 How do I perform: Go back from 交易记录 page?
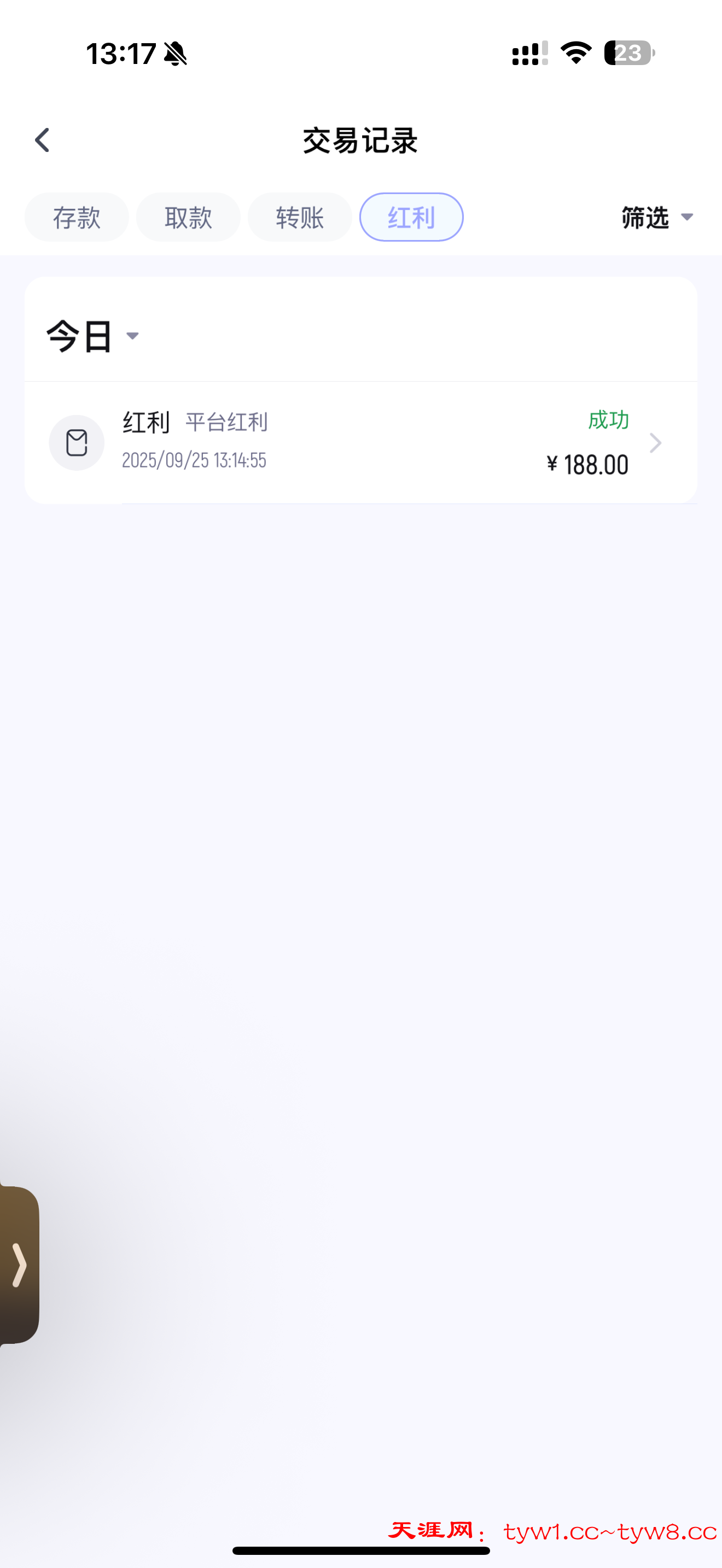42,141
